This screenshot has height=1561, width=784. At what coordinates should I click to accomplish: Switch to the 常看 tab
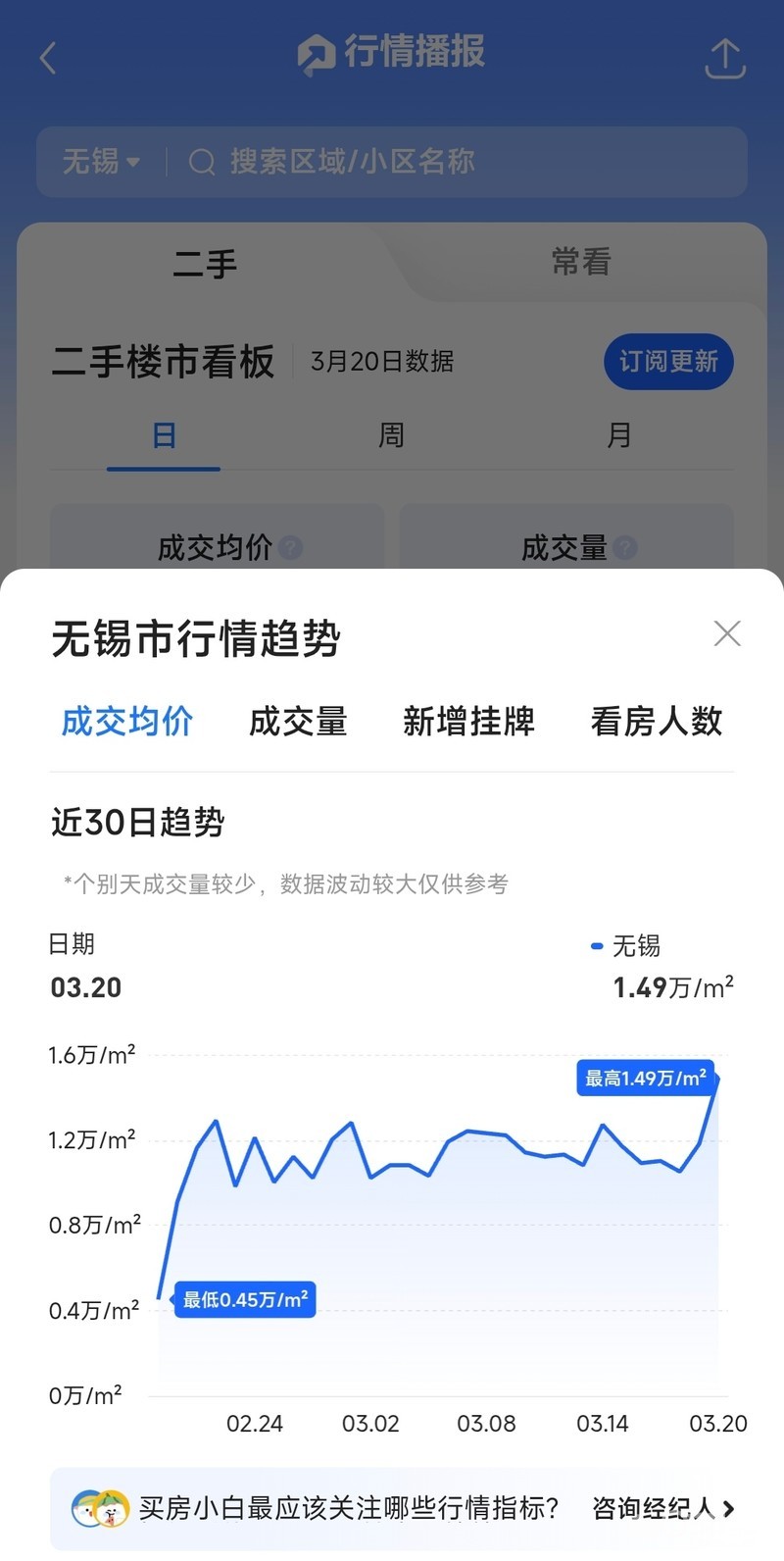[580, 262]
